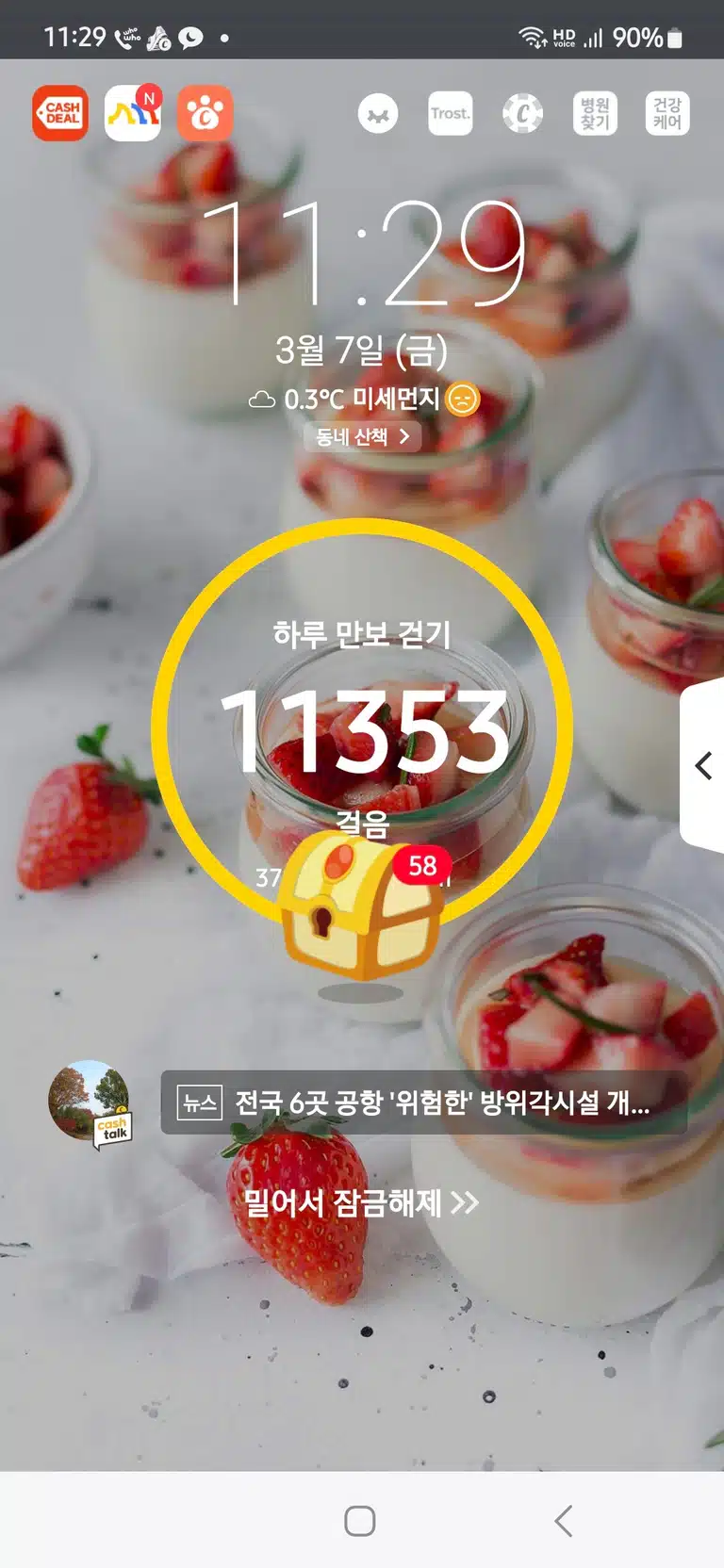
Task: Open 건강케어 health care shortcut
Action: coord(667,114)
